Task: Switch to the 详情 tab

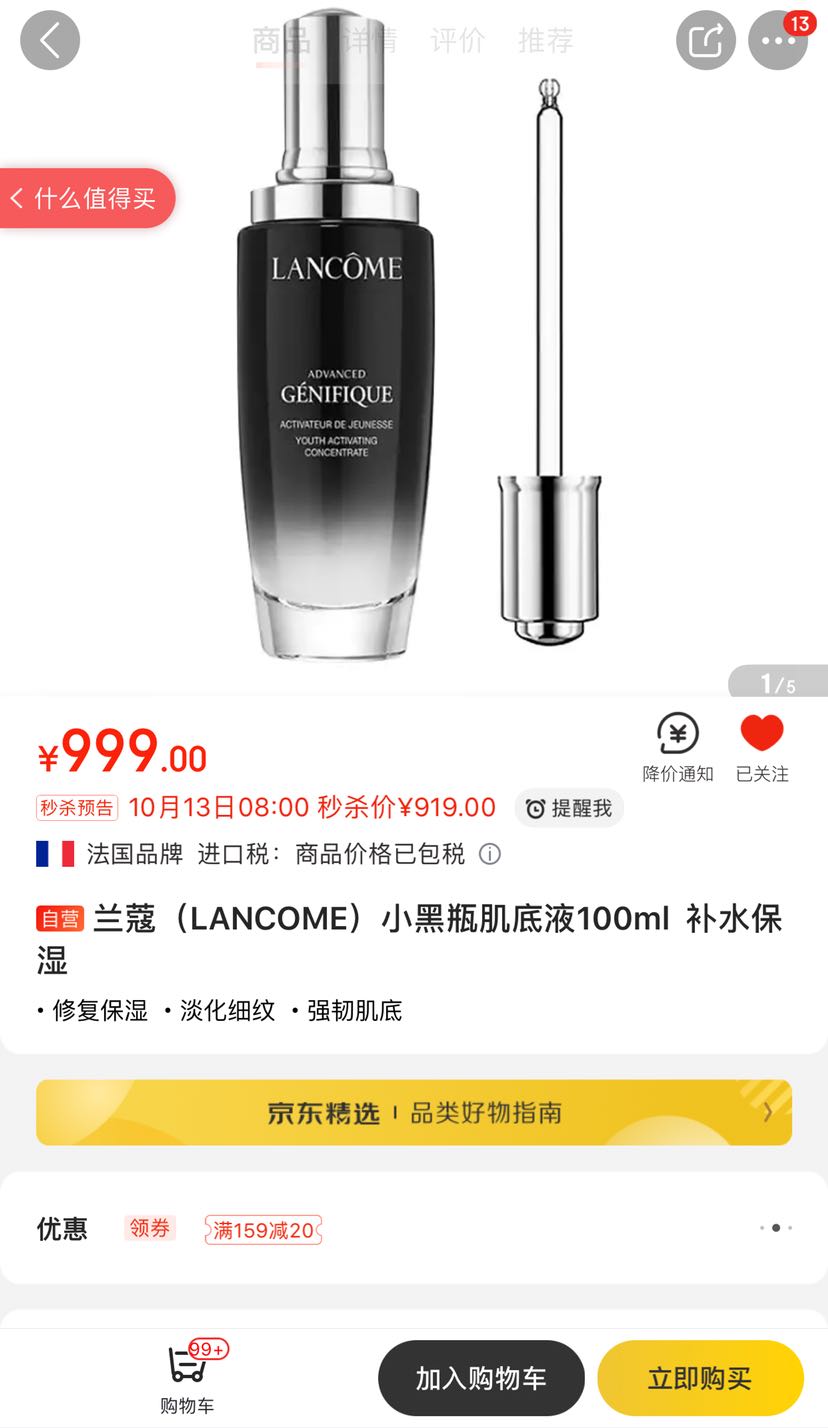Action: click(369, 40)
